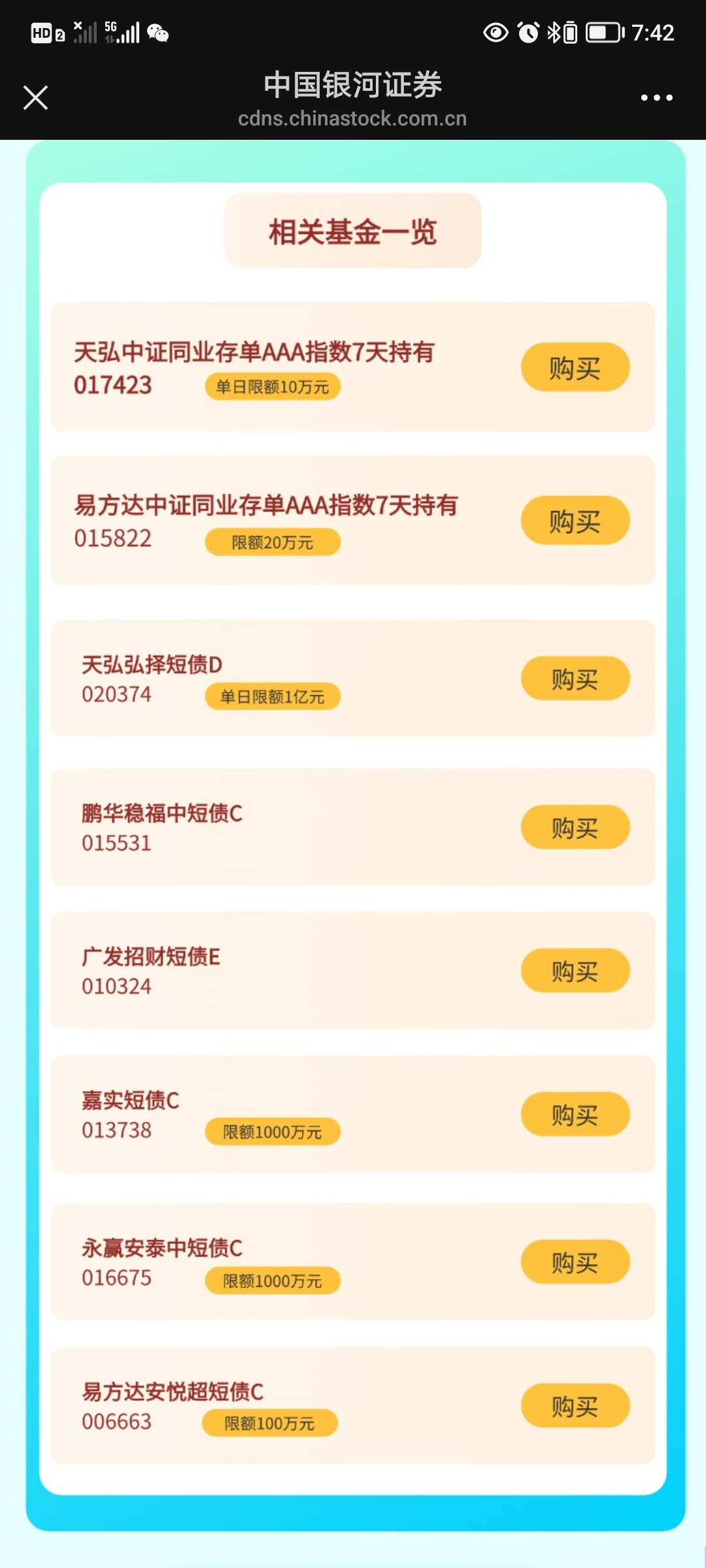
Task: Tap 购买 for 易方达安悦超短债C
Action: (x=575, y=1405)
